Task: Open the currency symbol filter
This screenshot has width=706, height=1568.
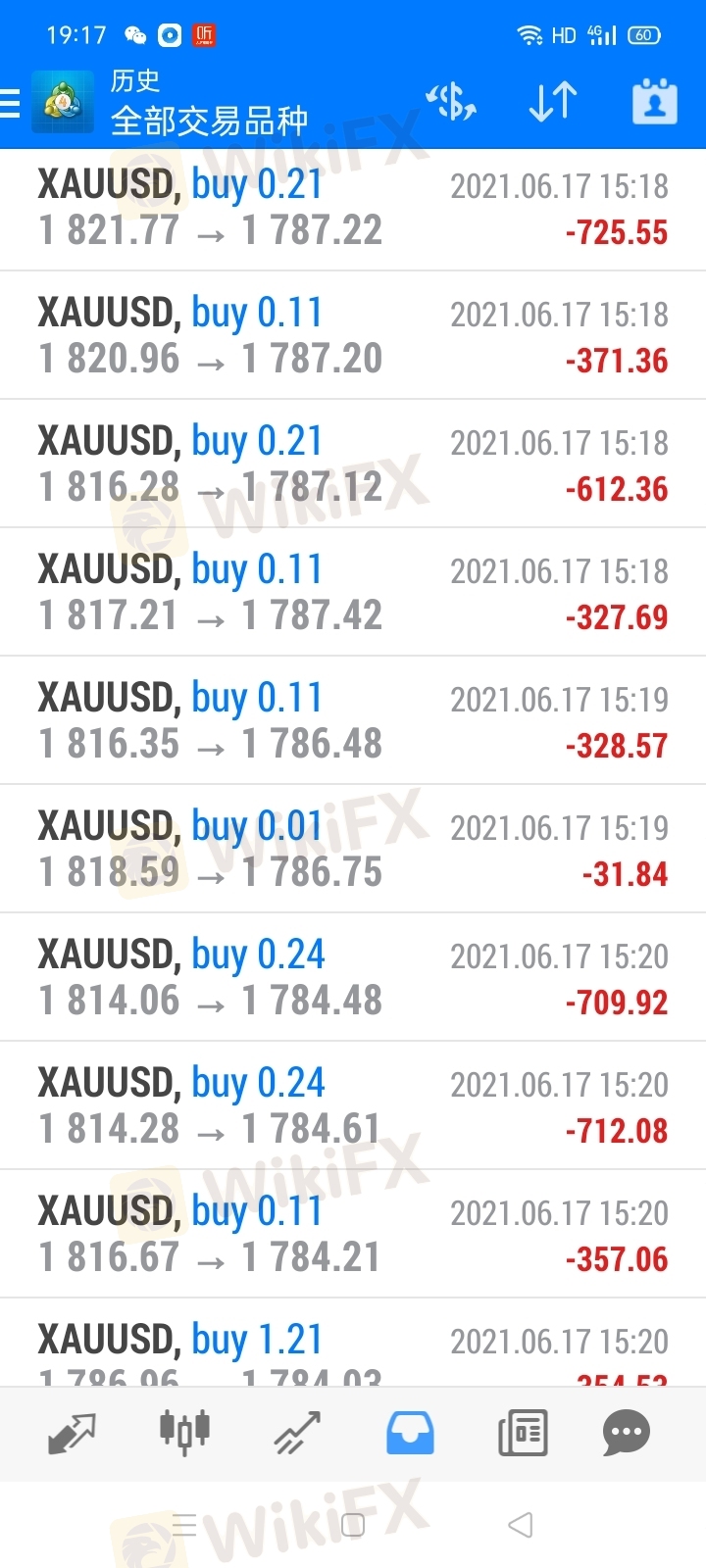Action: pos(451,101)
